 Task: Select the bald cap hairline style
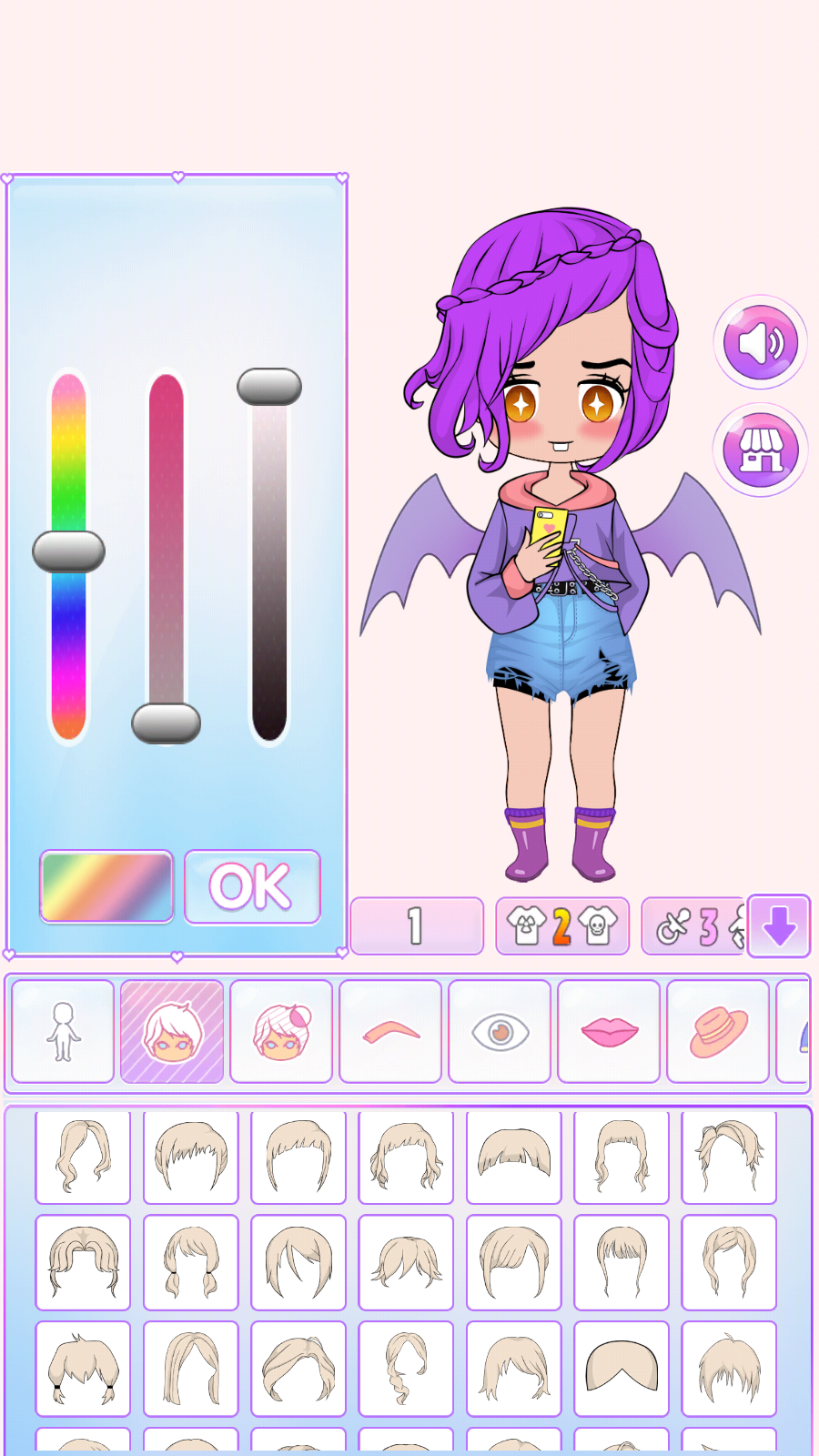[622, 1369]
